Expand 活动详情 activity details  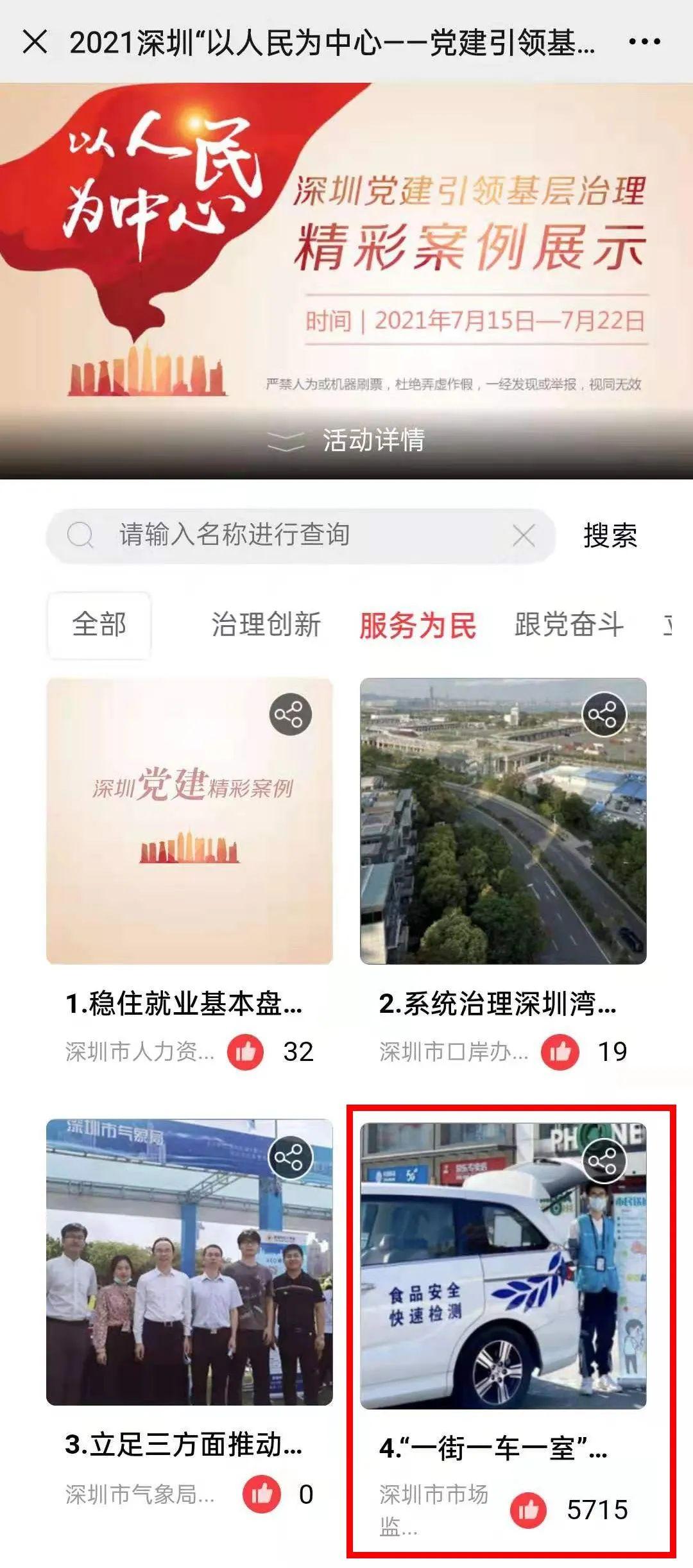(x=346, y=440)
